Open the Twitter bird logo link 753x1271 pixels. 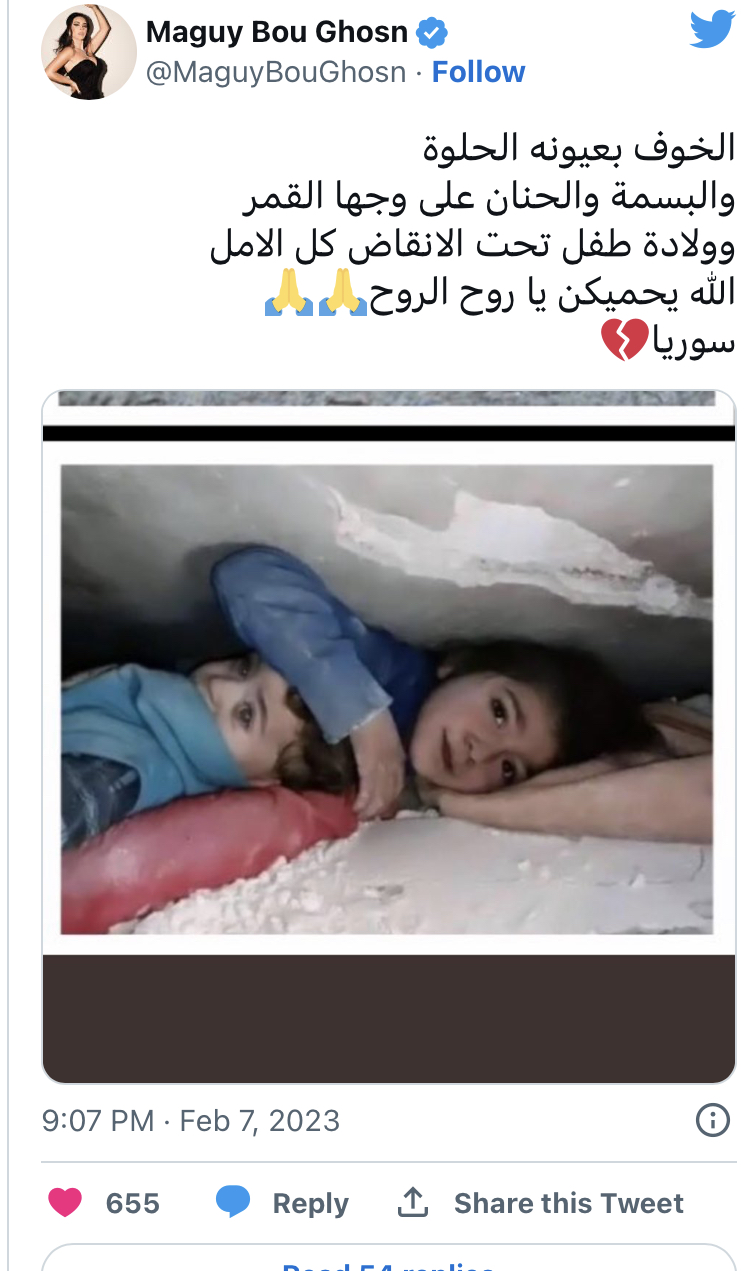[x=712, y=29]
